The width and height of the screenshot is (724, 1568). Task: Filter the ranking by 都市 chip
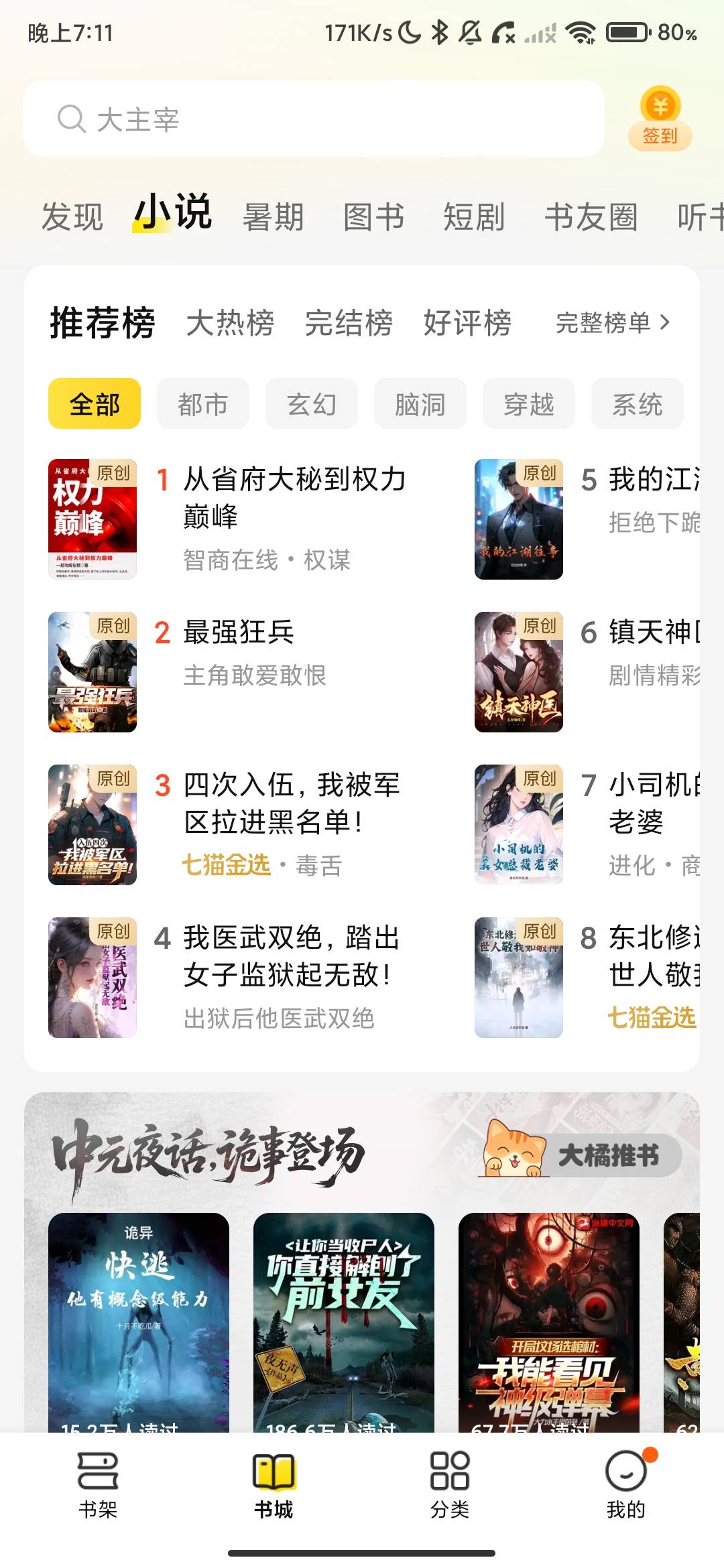pos(203,403)
